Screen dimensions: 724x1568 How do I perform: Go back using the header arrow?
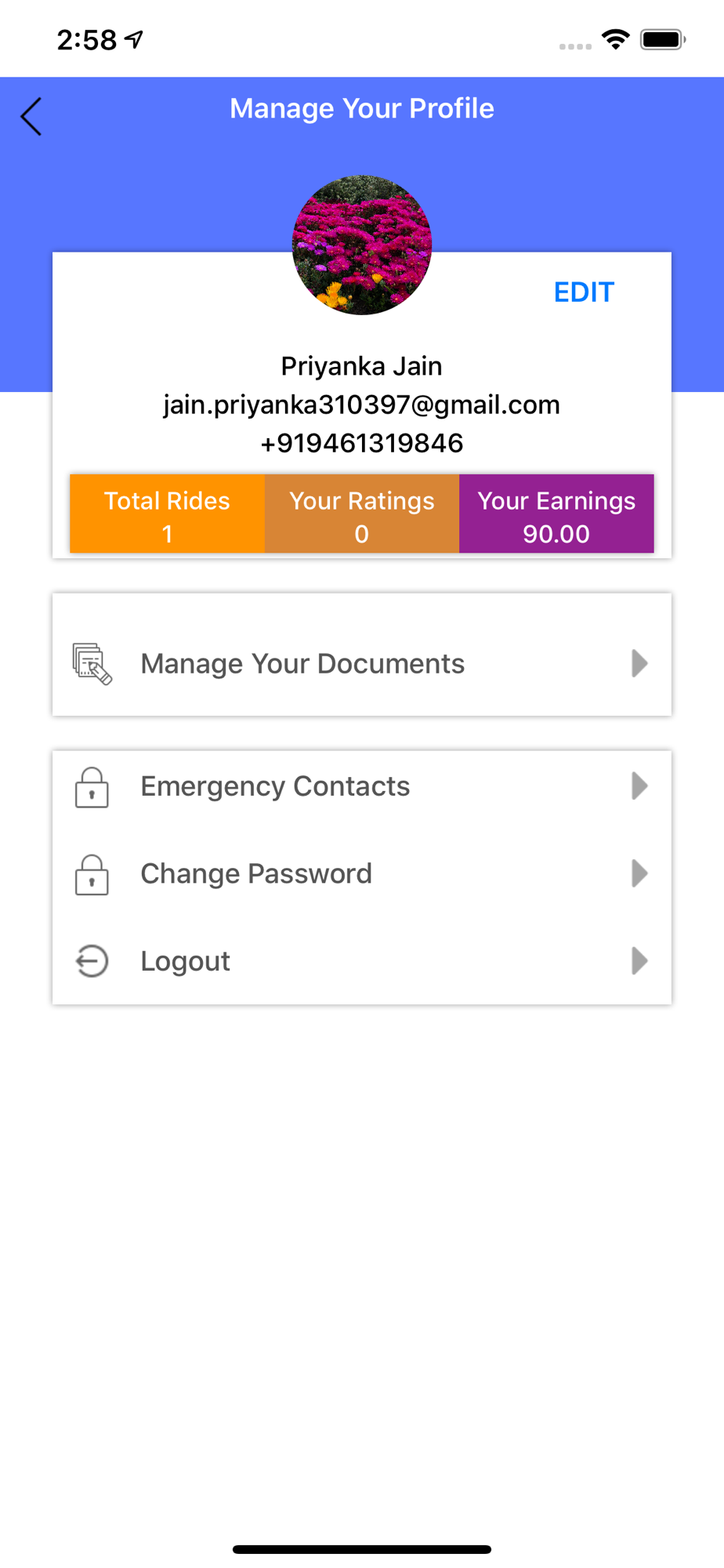(31, 117)
